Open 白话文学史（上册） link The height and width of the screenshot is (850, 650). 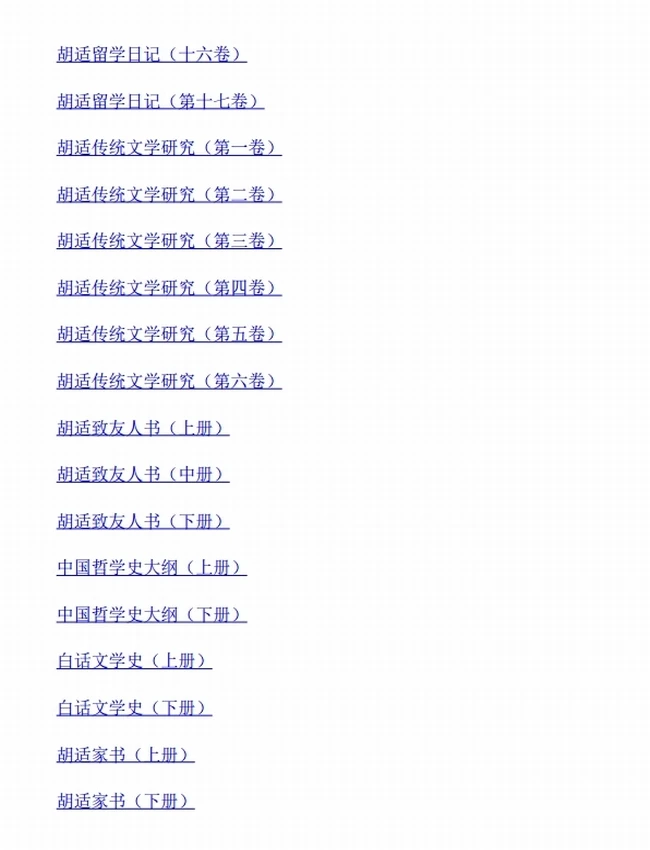pos(134,661)
